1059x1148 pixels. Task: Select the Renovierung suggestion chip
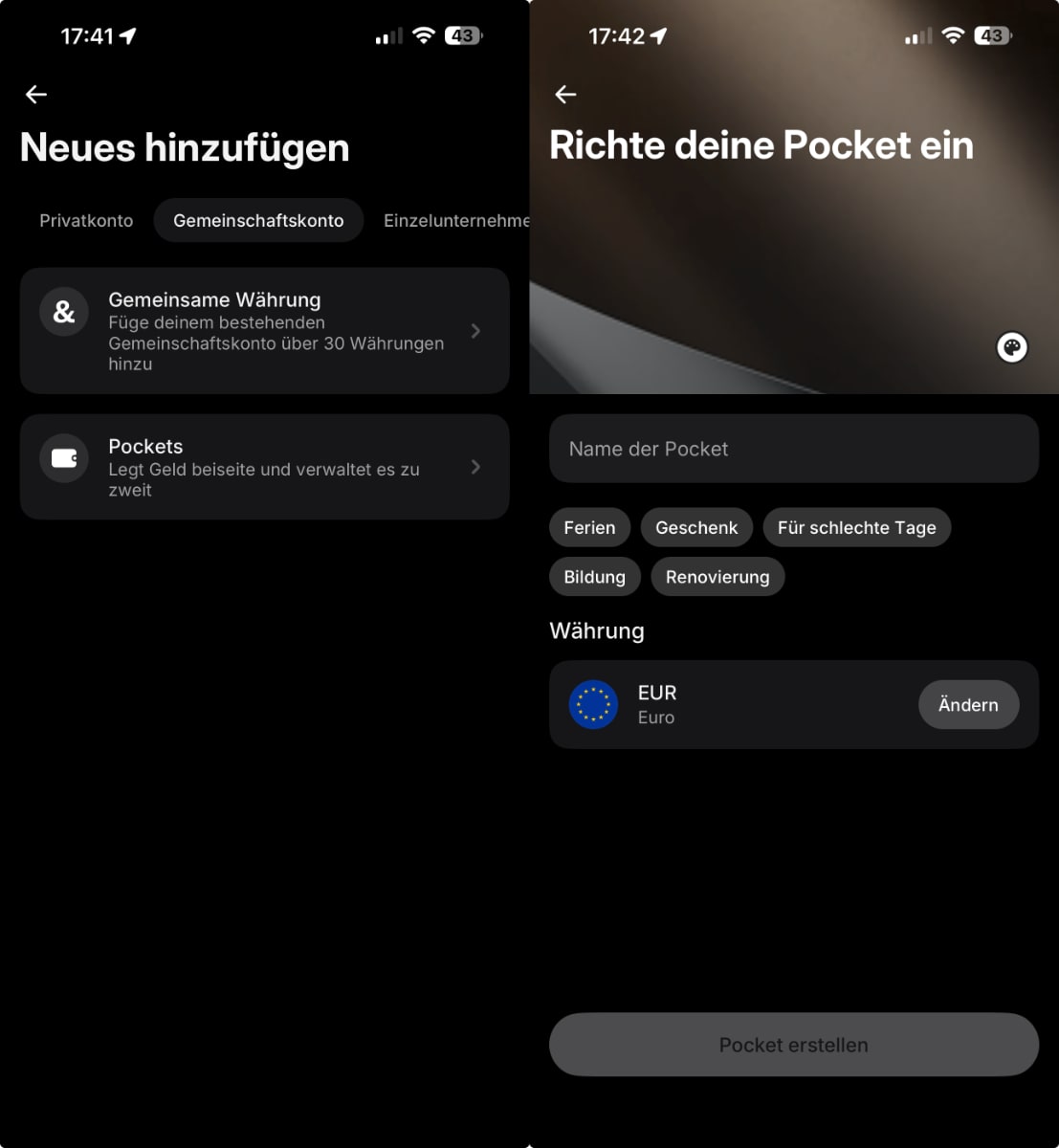coord(717,577)
